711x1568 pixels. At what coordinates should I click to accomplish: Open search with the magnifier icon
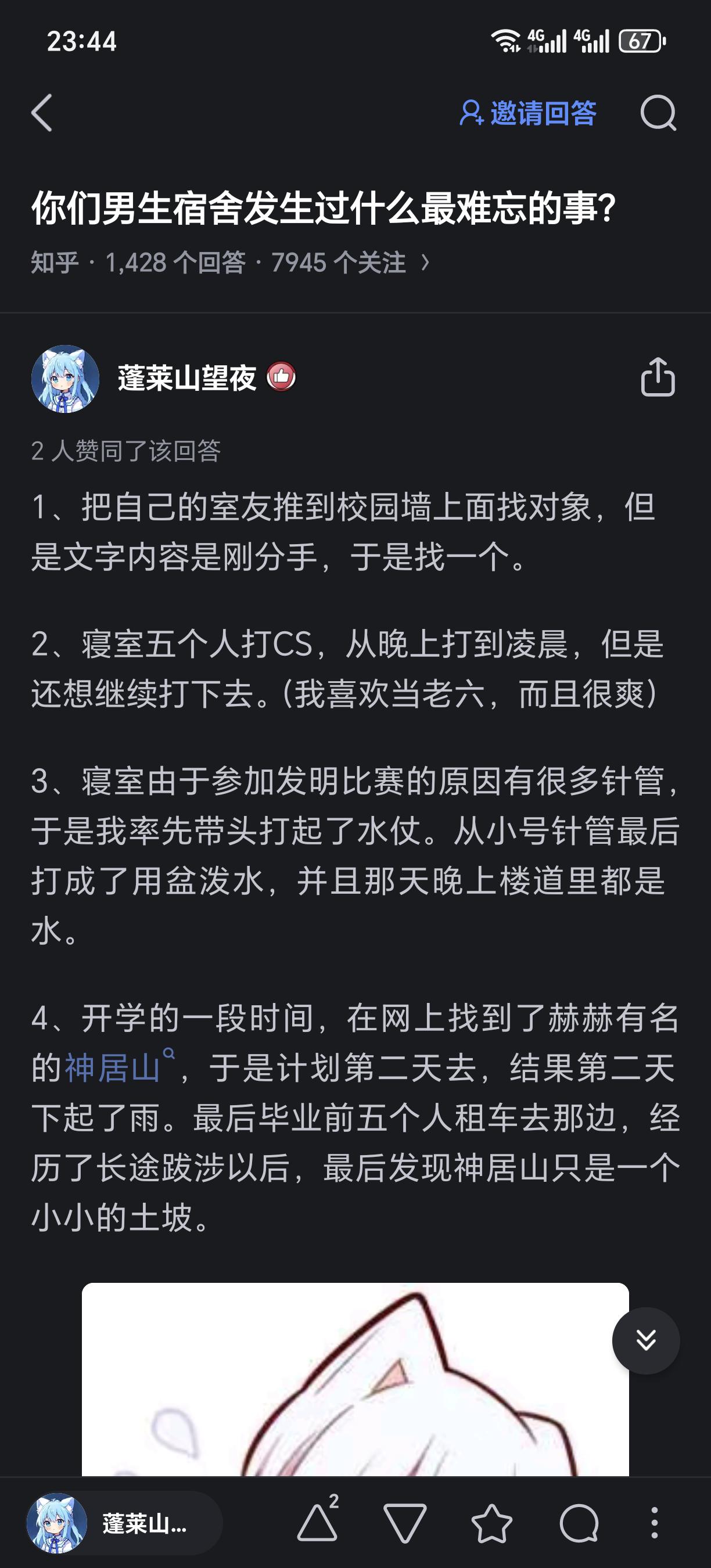tap(658, 113)
